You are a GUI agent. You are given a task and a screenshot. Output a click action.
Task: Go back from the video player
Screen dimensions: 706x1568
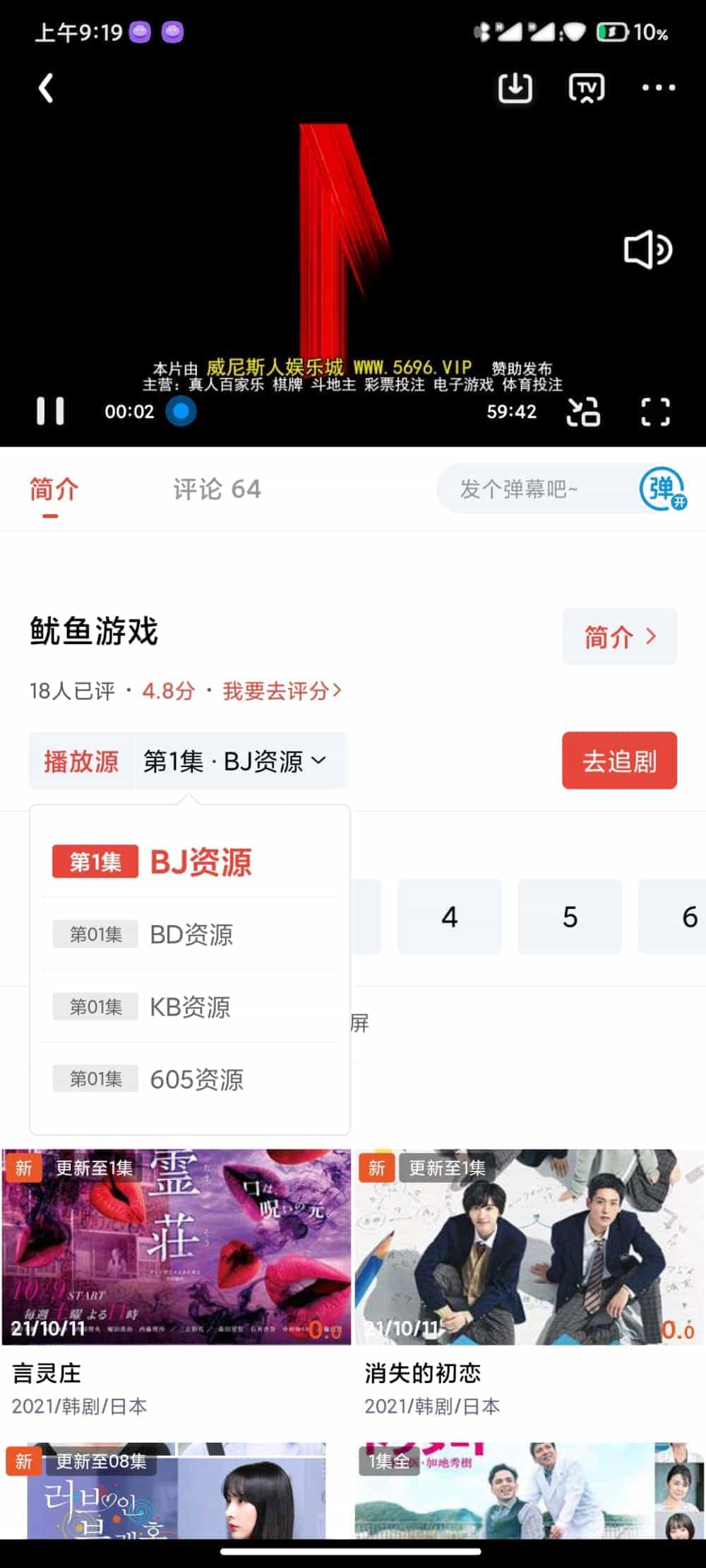[47, 88]
